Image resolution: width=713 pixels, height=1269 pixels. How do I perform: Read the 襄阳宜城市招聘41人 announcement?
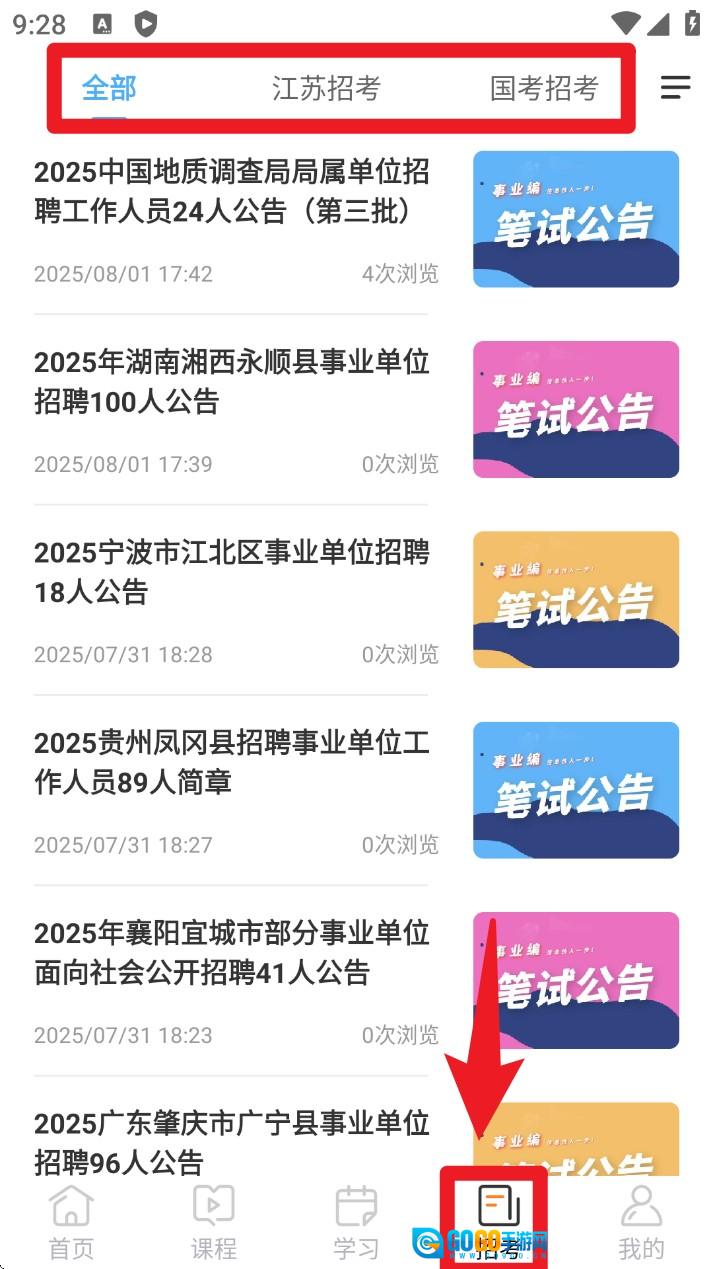click(232, 952)
